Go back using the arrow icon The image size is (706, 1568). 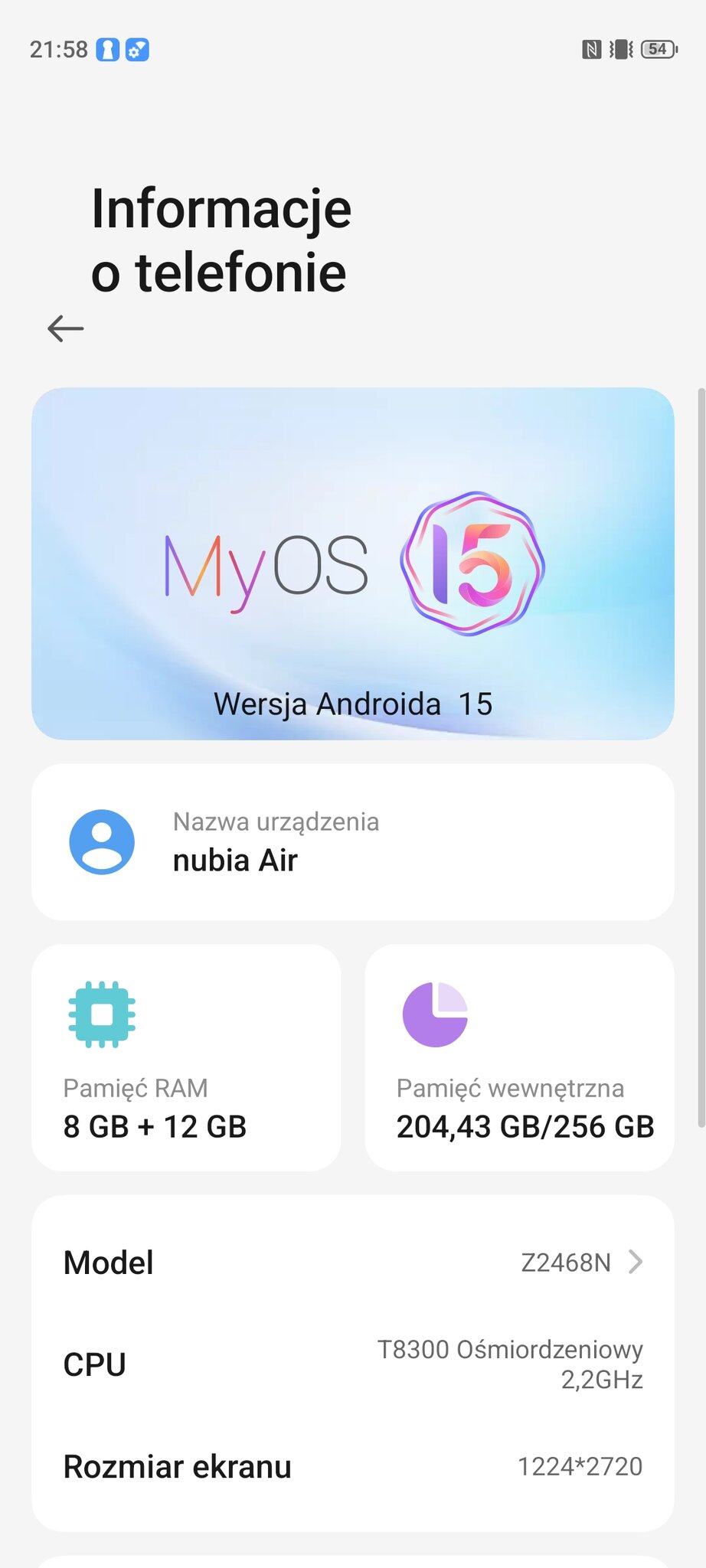[65, 328]
